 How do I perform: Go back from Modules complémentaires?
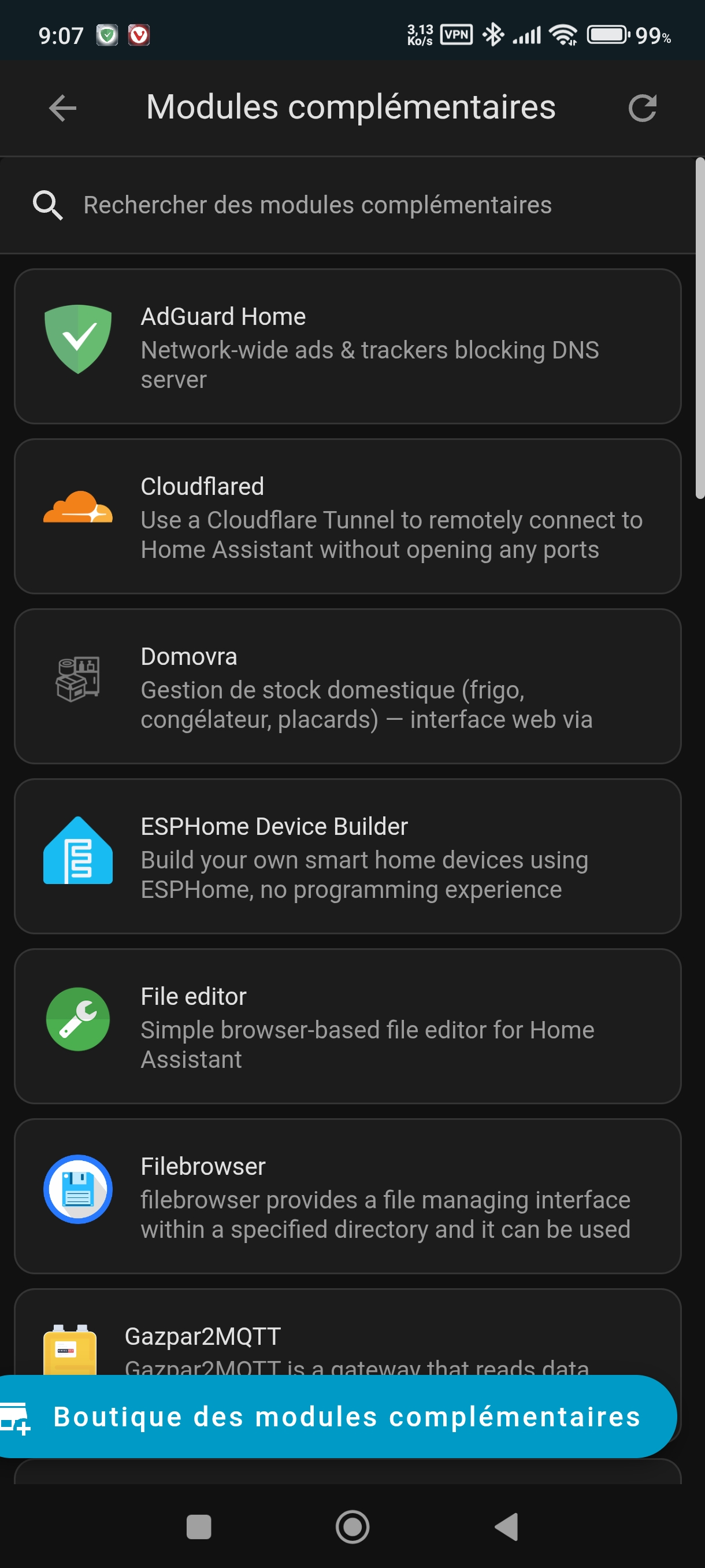(62, 108)
